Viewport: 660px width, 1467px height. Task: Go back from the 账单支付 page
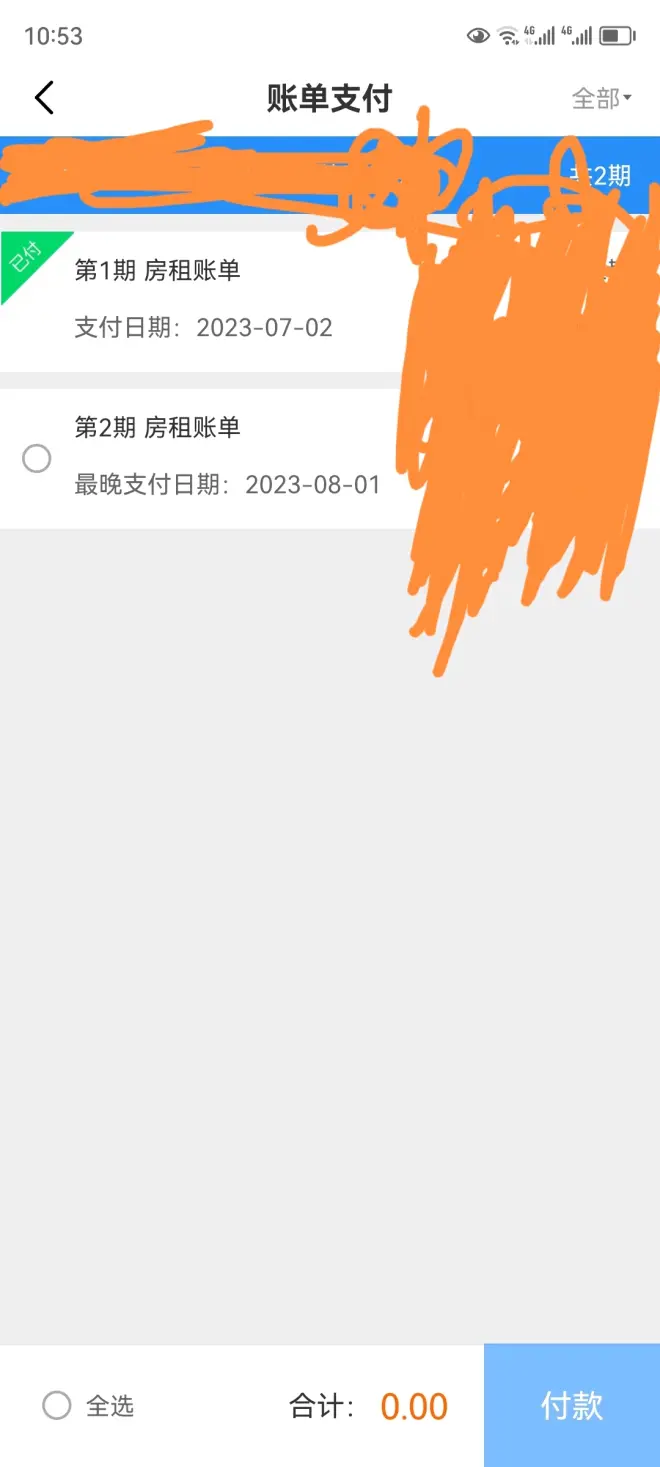tap(44, 98)
